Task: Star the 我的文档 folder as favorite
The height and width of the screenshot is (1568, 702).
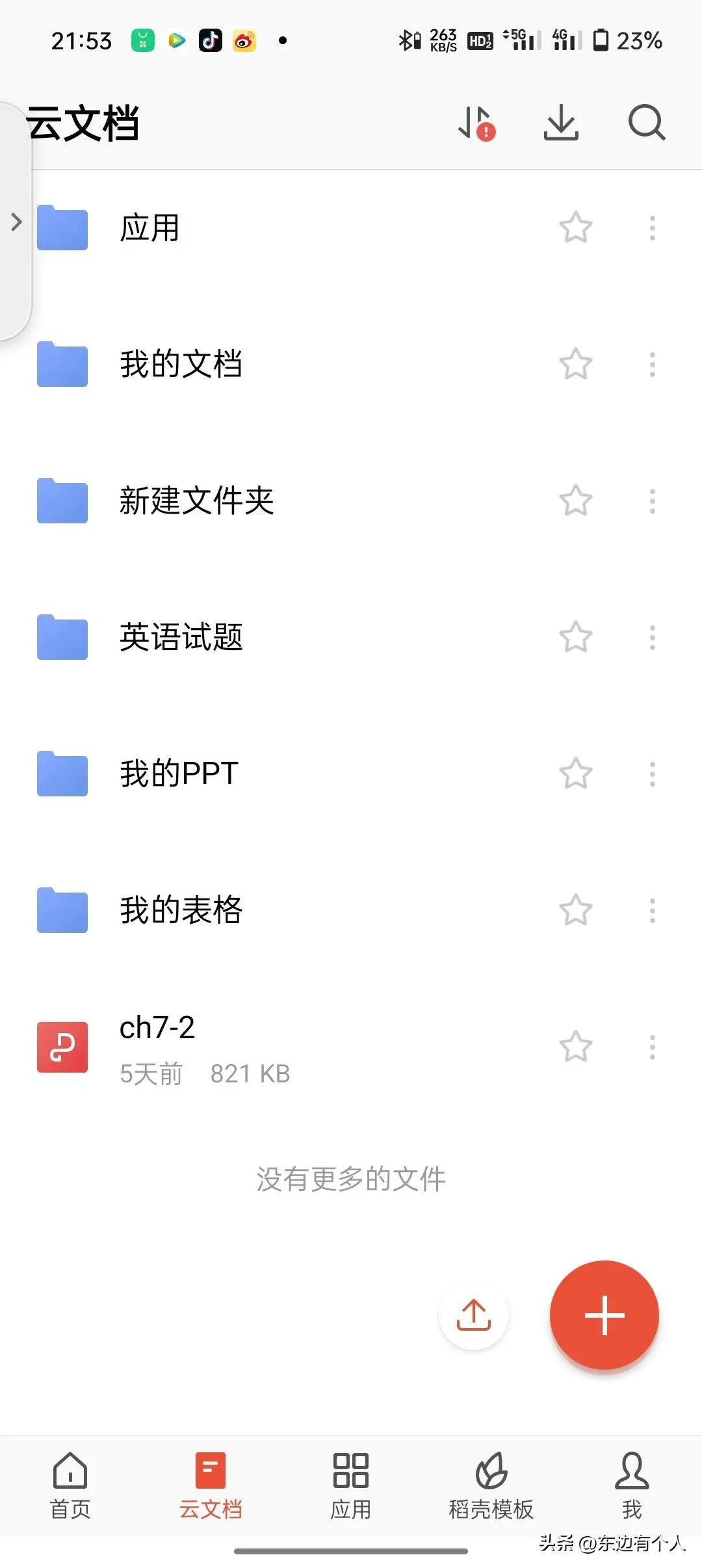Action: coord(575,364)
